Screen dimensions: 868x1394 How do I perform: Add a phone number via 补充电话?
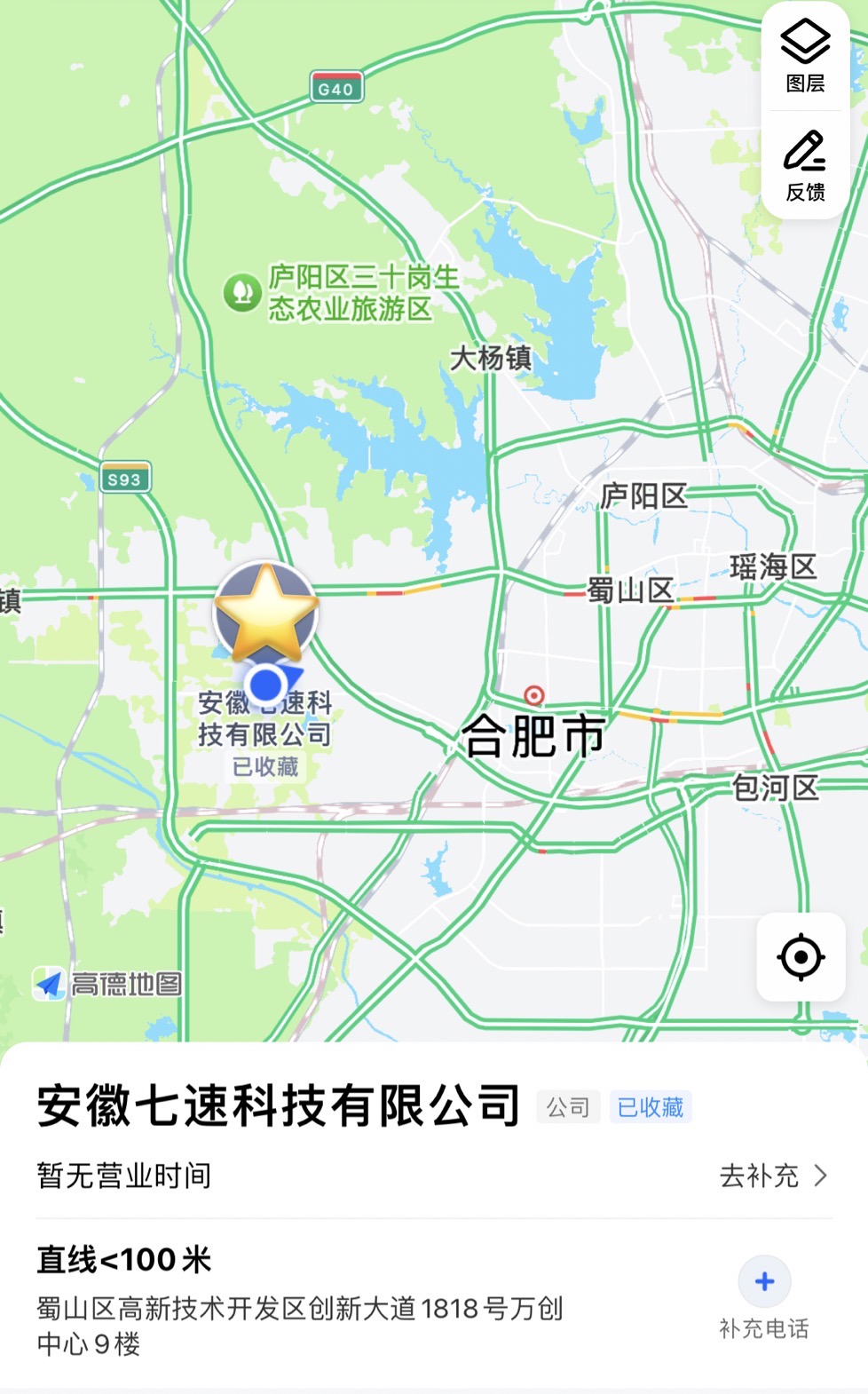click(764, 1297)
